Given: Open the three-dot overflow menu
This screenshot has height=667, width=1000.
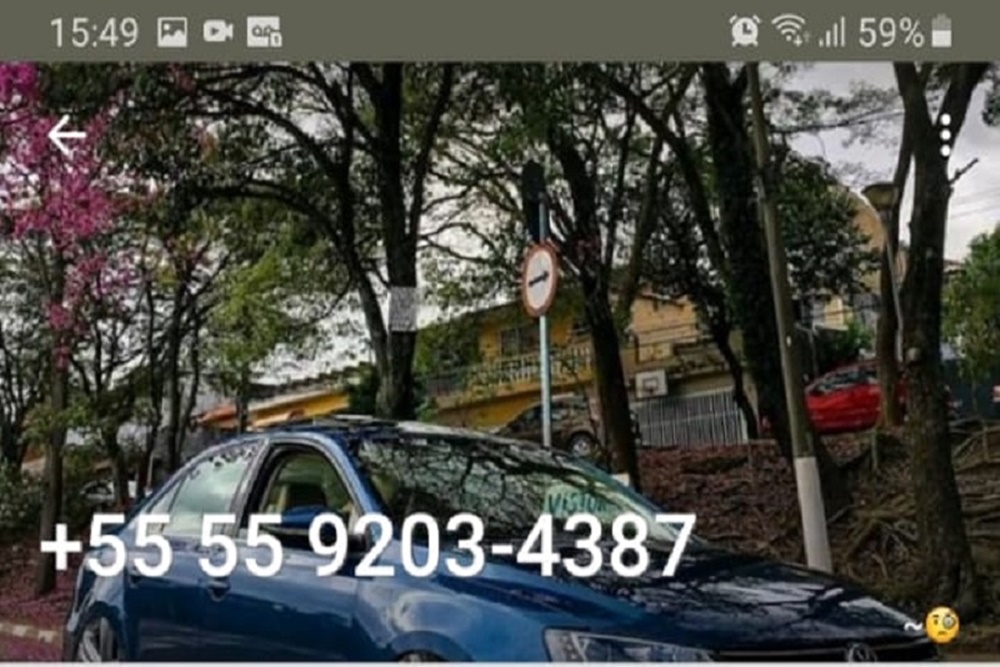Looking at the screenshot, I should [945, 135].
